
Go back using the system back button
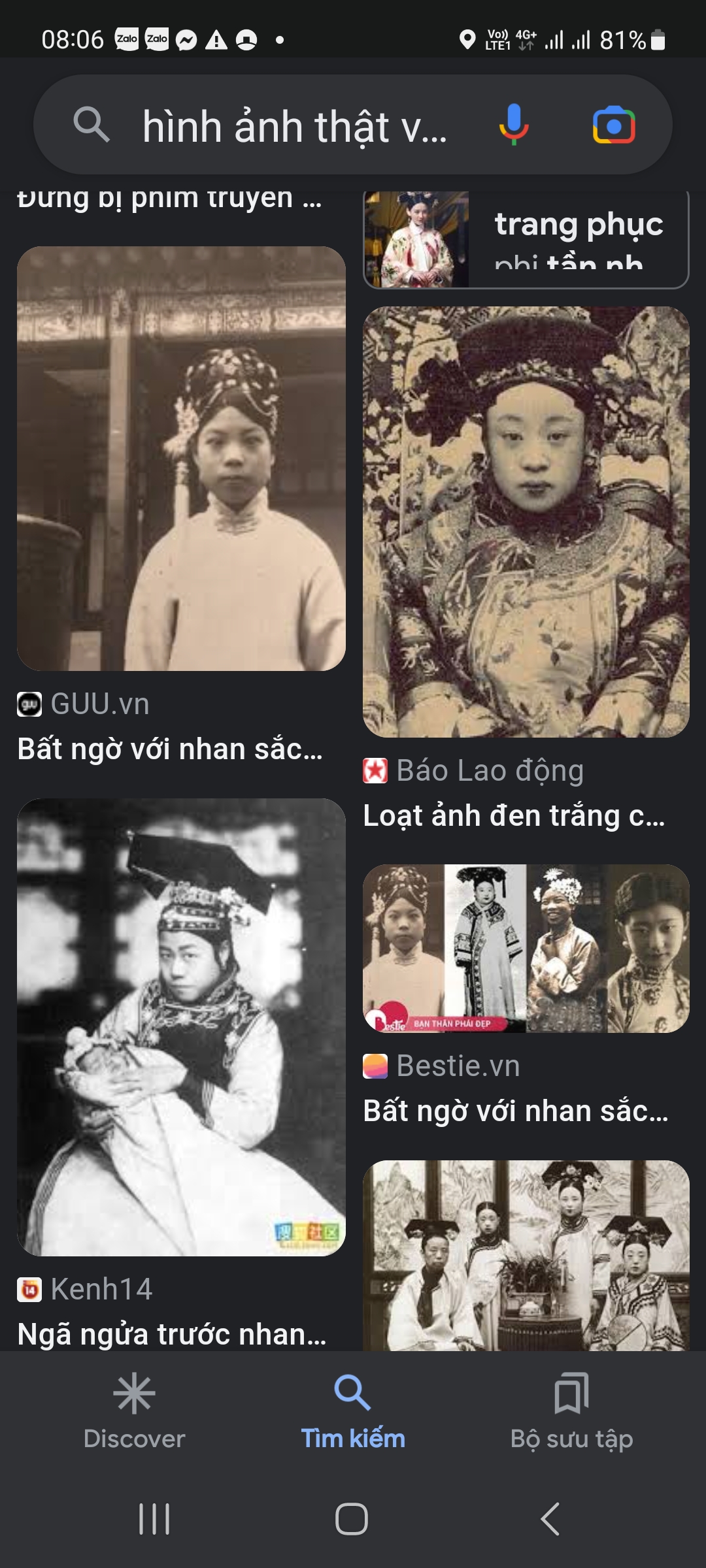[x=550, y=1518]
